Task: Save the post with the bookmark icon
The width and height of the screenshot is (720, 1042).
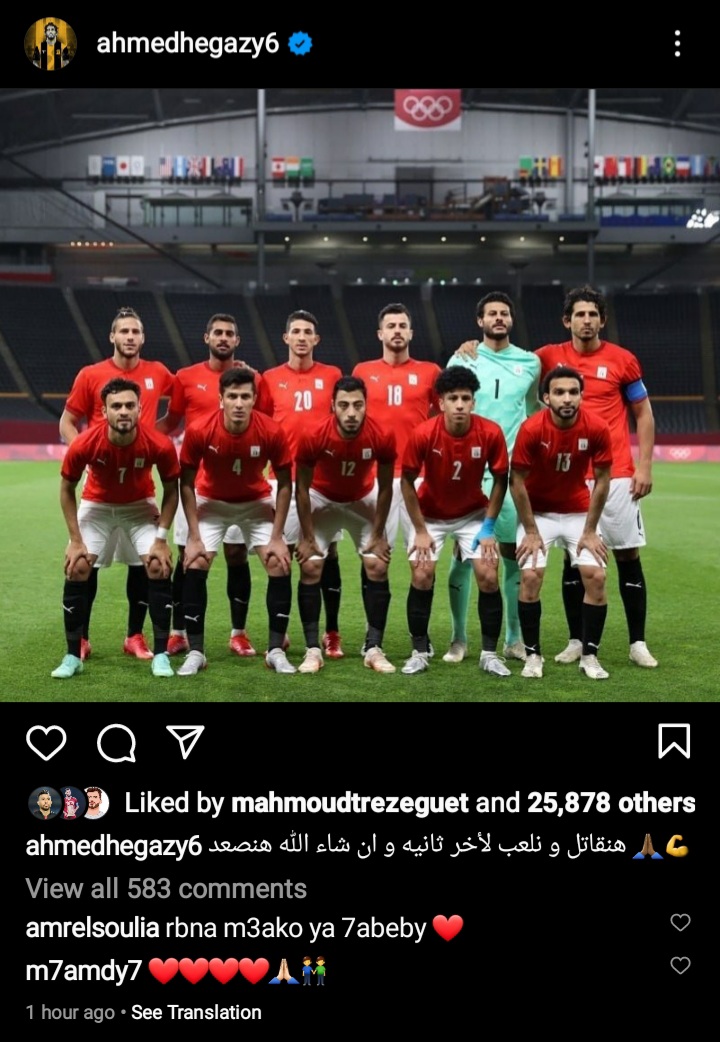Action: coord(674,741)
